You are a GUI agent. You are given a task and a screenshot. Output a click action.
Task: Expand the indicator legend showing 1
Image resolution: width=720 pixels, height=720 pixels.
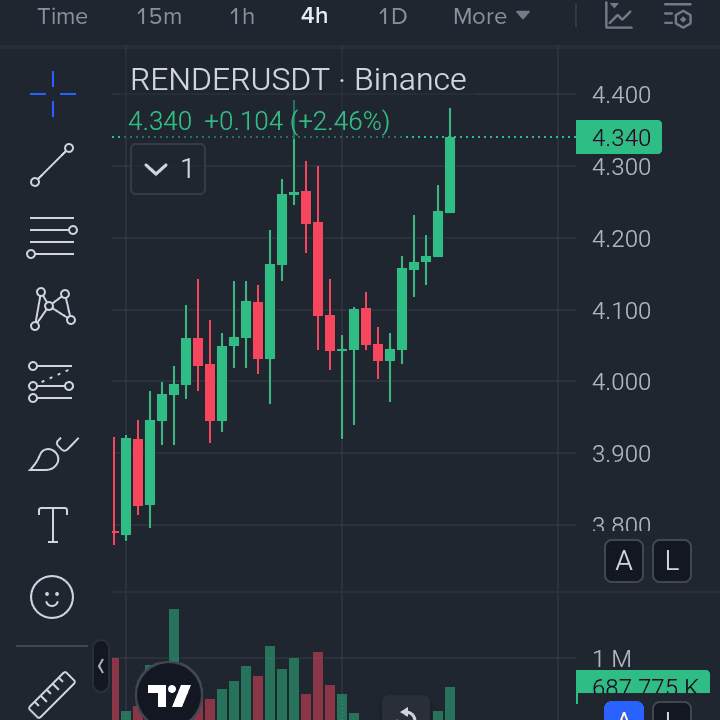(168, 169)
